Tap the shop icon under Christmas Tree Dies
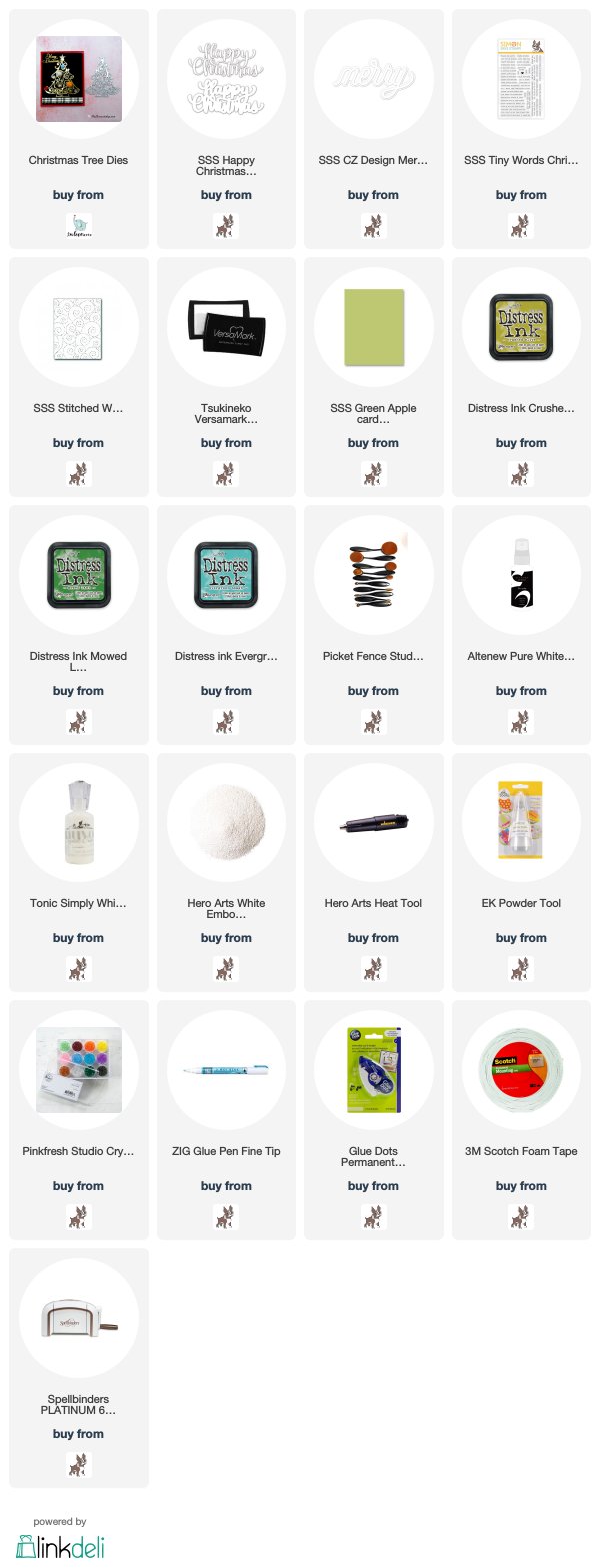 78,227
